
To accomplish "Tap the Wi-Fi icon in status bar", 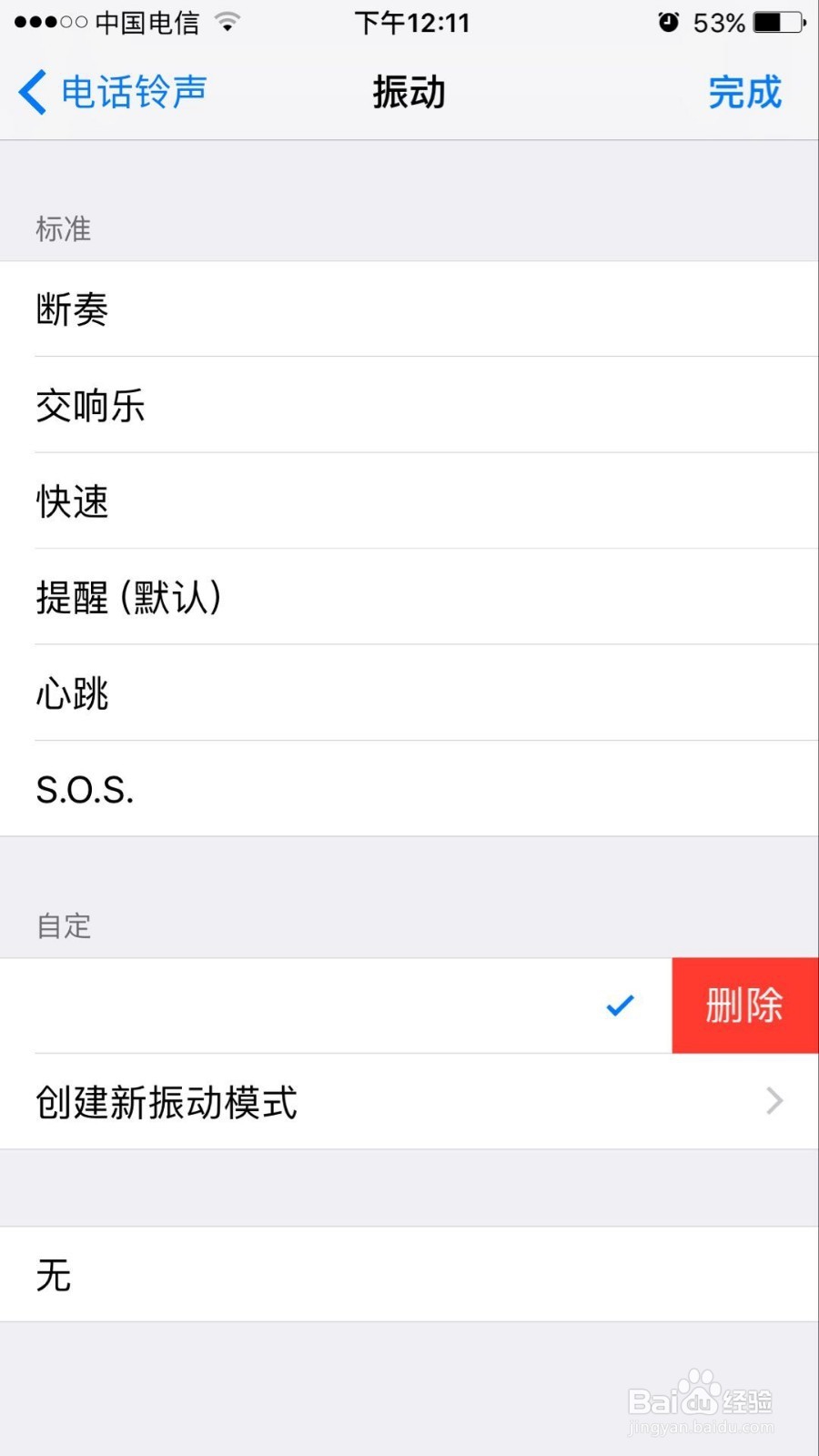I will [225, 23].
